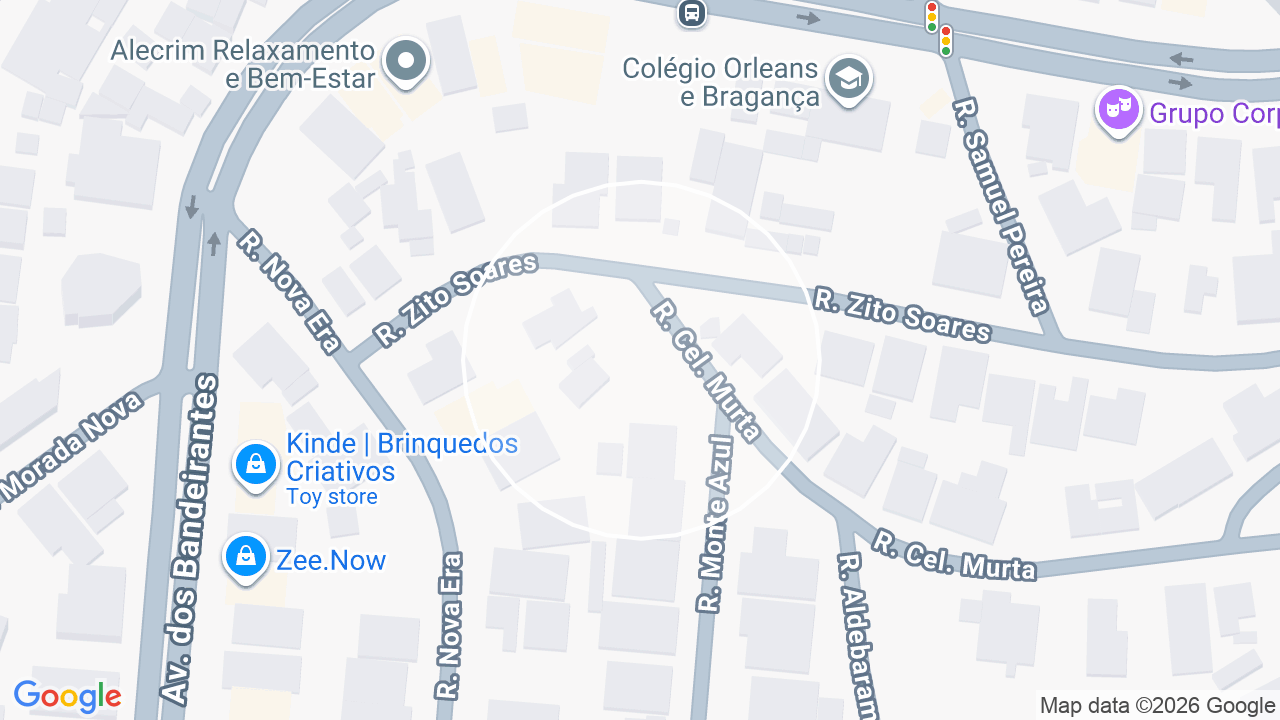This screenshot has height=720, width=1280.
Task: Tap the bus stop icon
Action: (691, 13)
